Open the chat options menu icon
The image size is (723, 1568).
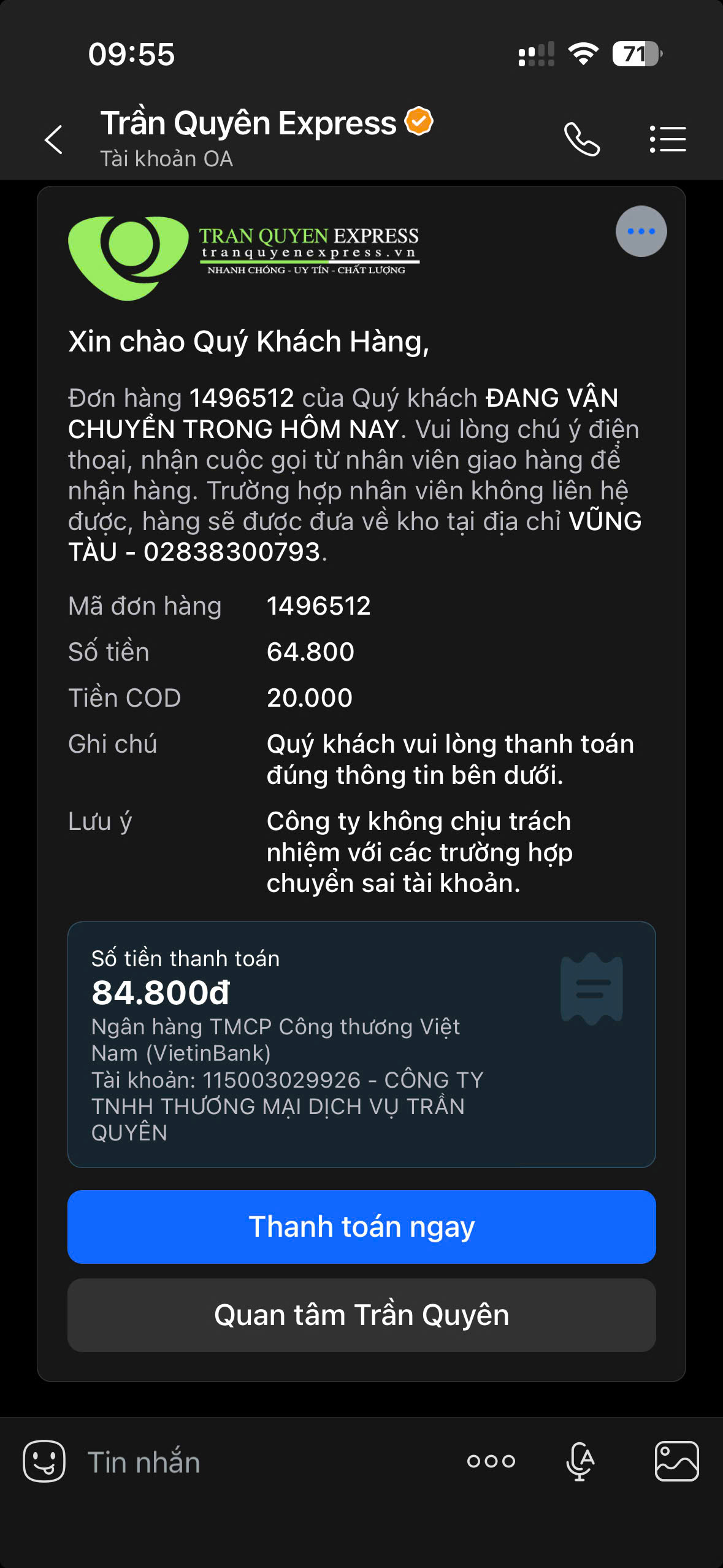pyautogui.click(x=668, y=139)
